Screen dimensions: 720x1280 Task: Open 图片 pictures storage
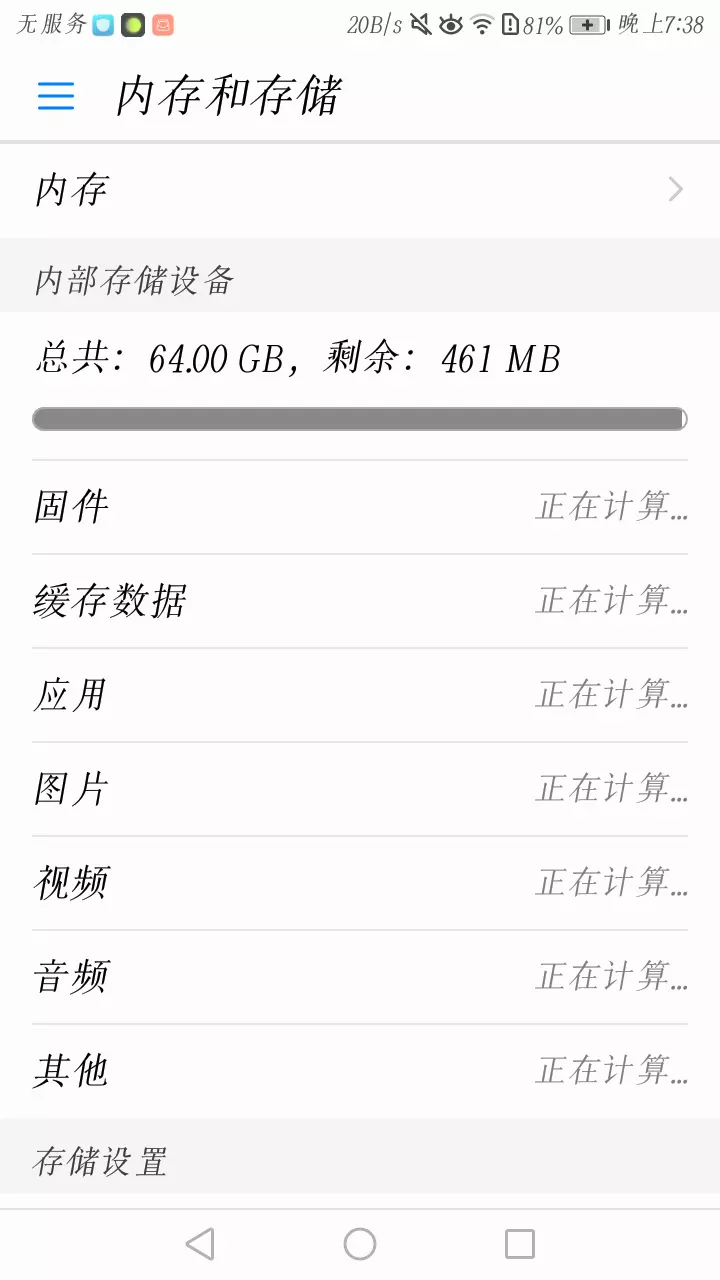(x=360, y=789)
